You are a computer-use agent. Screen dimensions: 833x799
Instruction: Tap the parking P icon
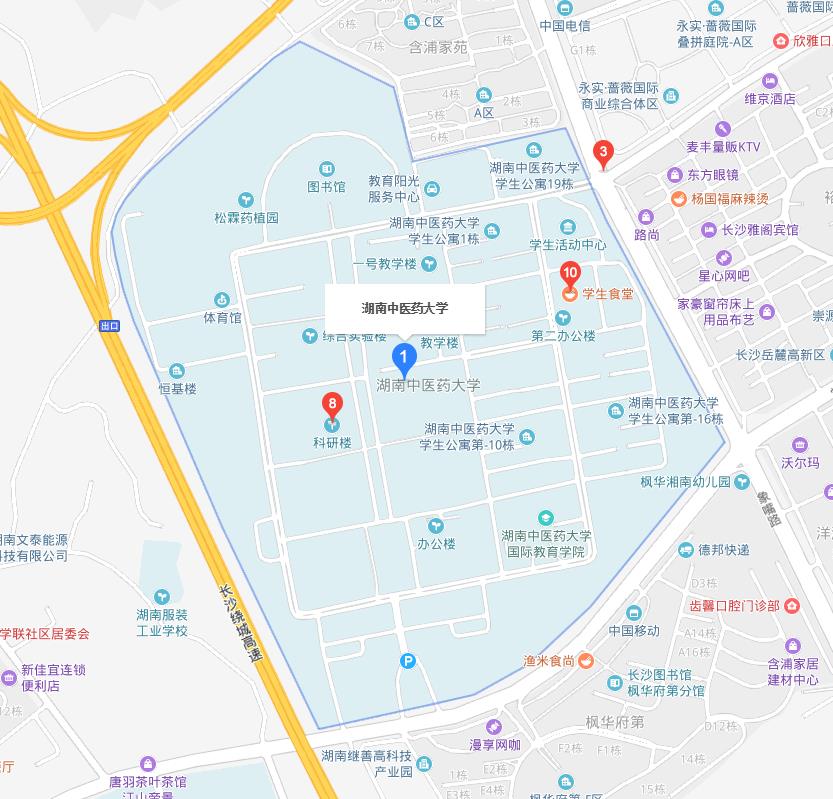[x=407, y=660]
